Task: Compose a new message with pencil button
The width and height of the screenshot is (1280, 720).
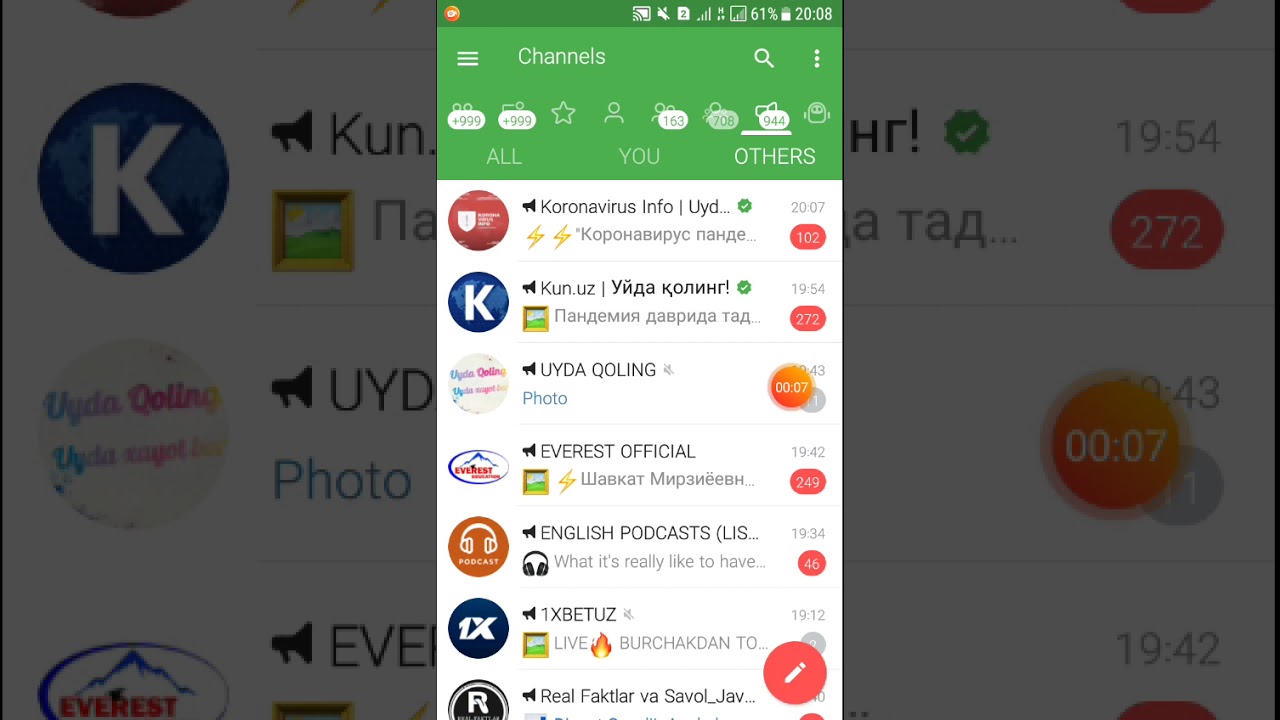Action: [x=795, y=672]
